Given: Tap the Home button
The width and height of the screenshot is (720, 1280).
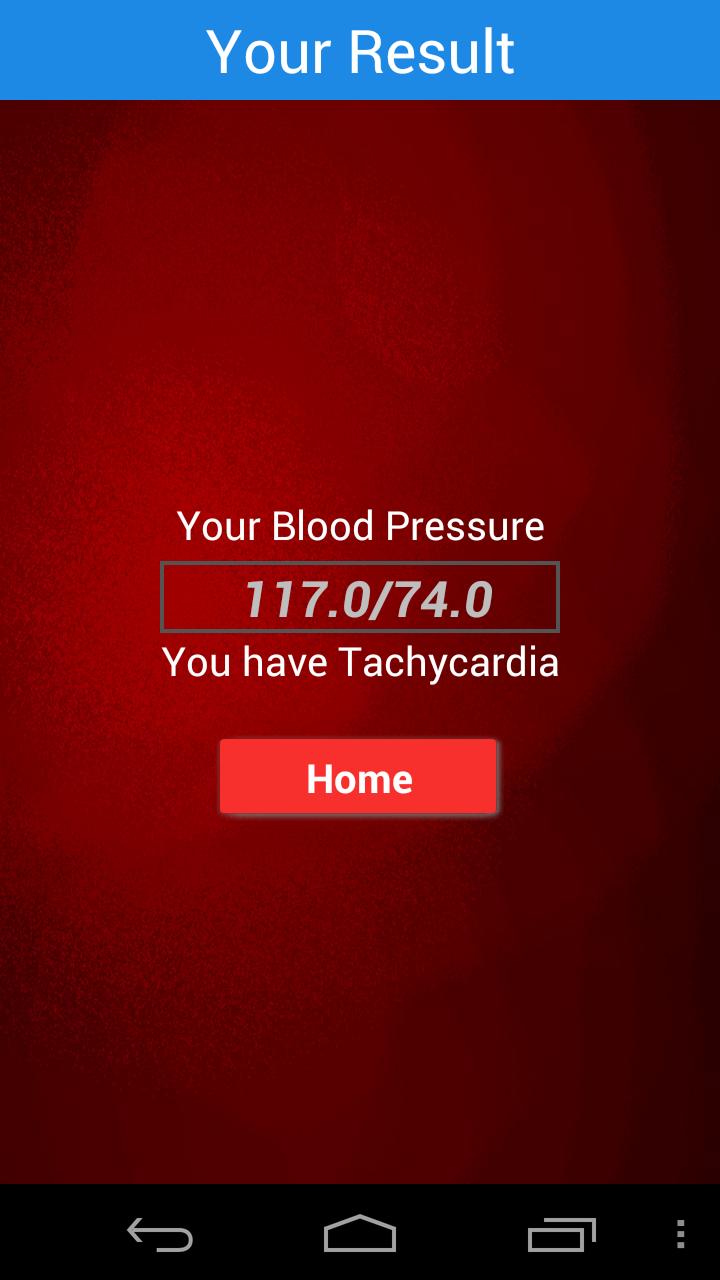Looking at the screenshot, I should 358,777.
